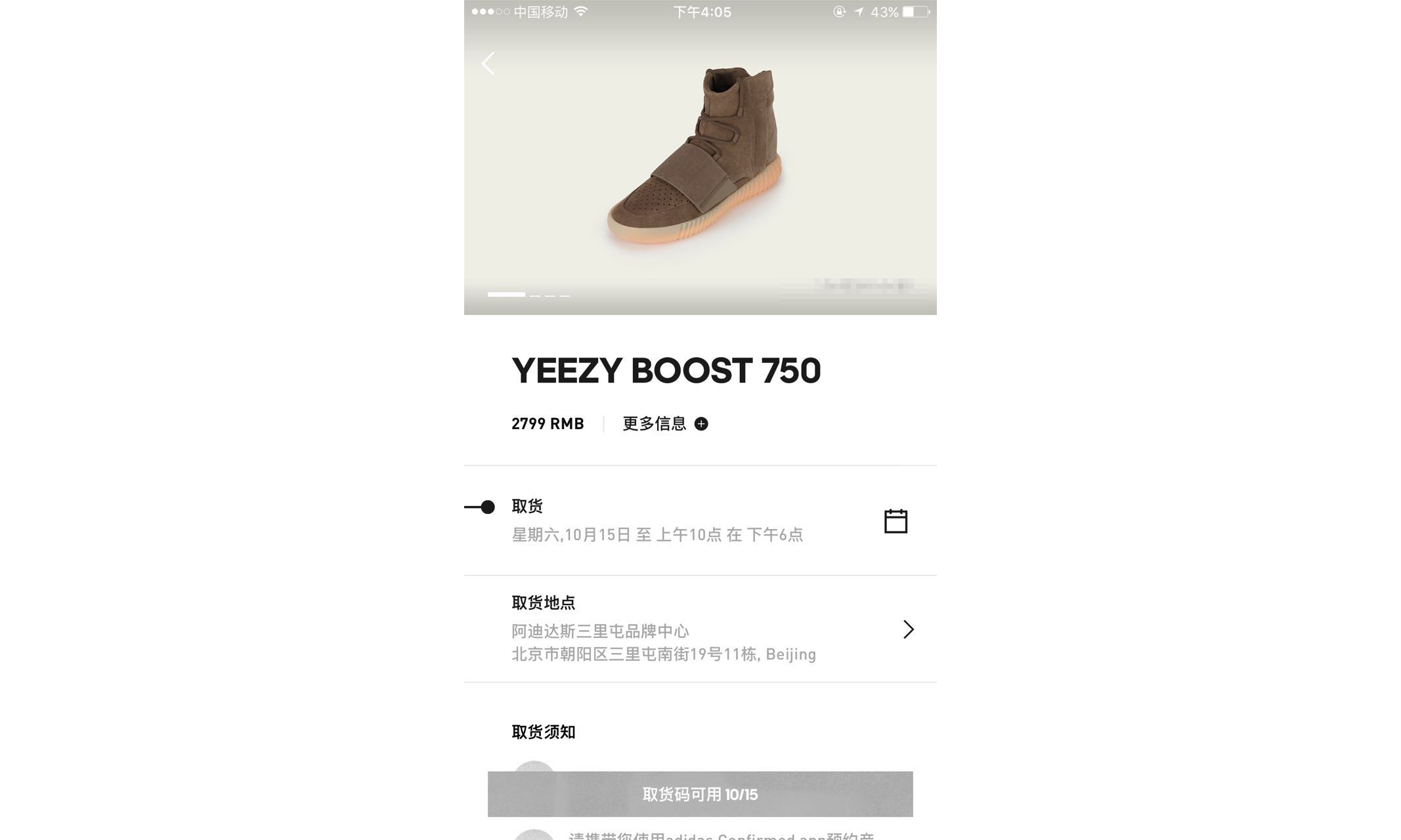Tap the 取货码可用 10/15 button
The width and height of the screenshot is (1401, 840).
click(700, 794)
